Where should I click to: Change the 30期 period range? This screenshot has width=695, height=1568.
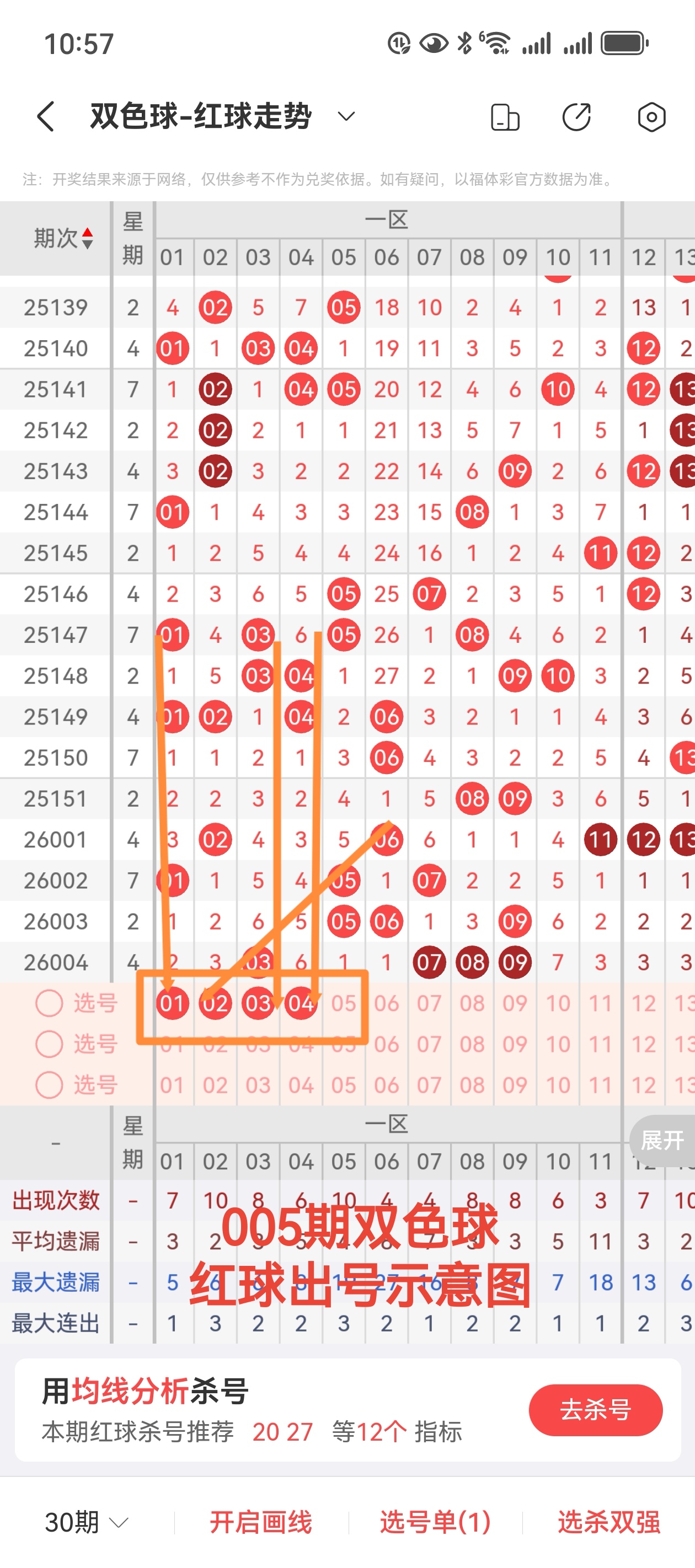click(87, 1522)
